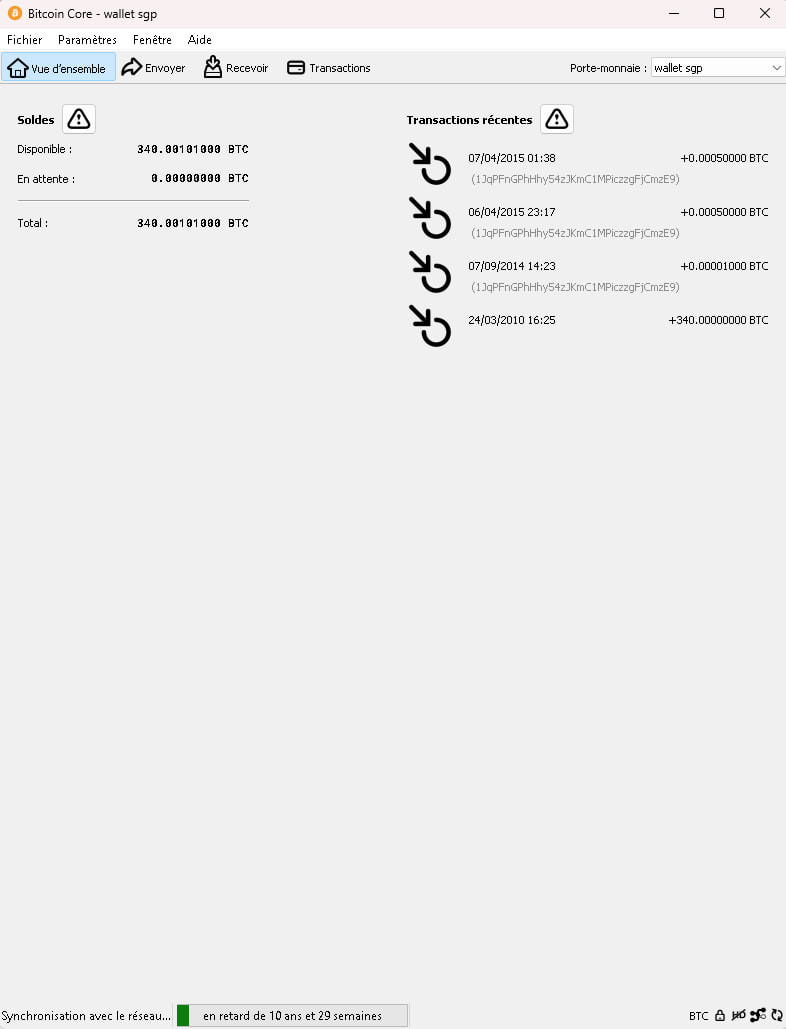The width and height of the screenshot is (786, 1029).
Task: Minimize the Bitcoin Core window
Action: tap(672, 14)
